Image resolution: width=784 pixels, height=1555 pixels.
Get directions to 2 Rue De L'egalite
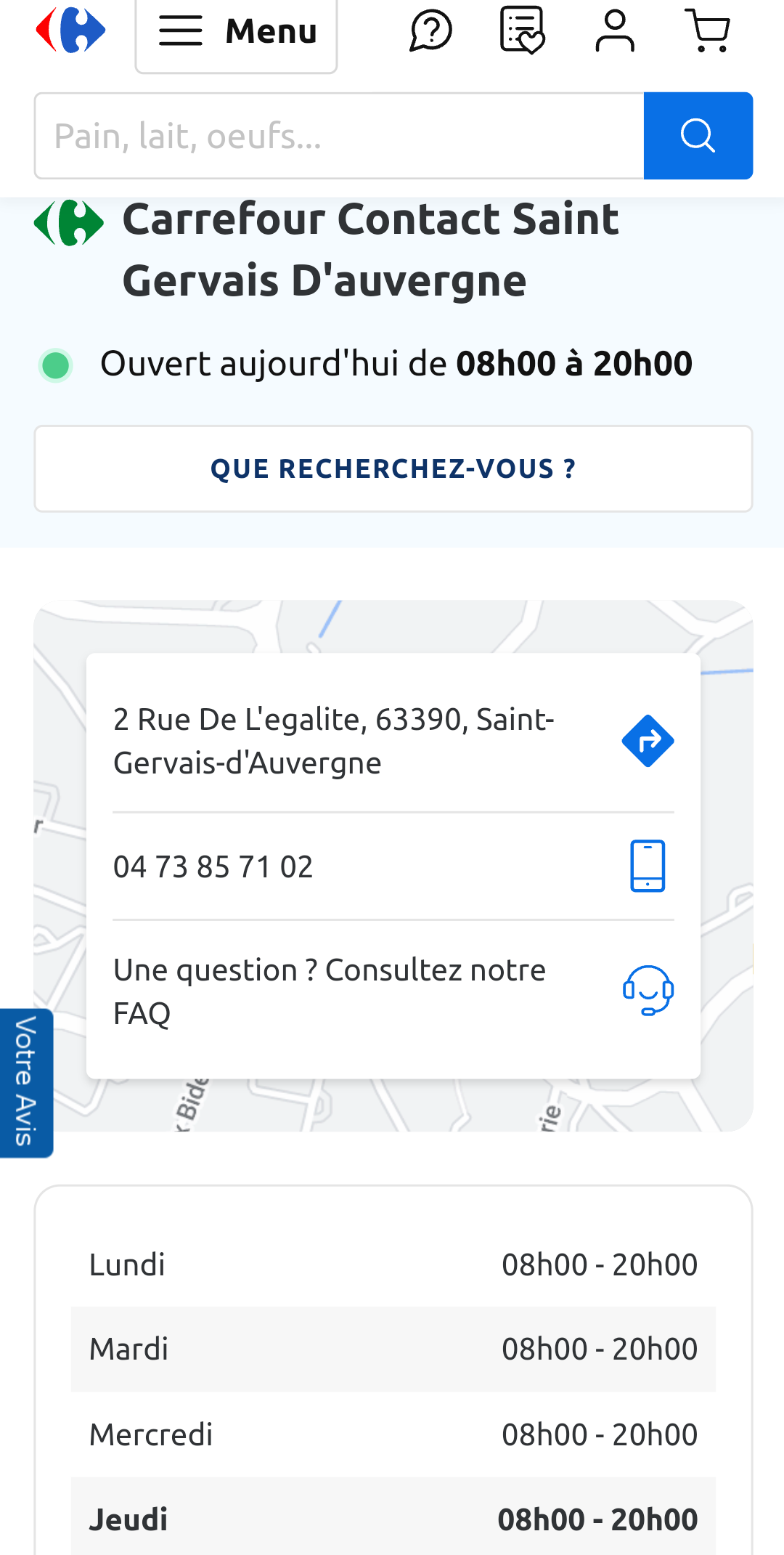point(648,741)
